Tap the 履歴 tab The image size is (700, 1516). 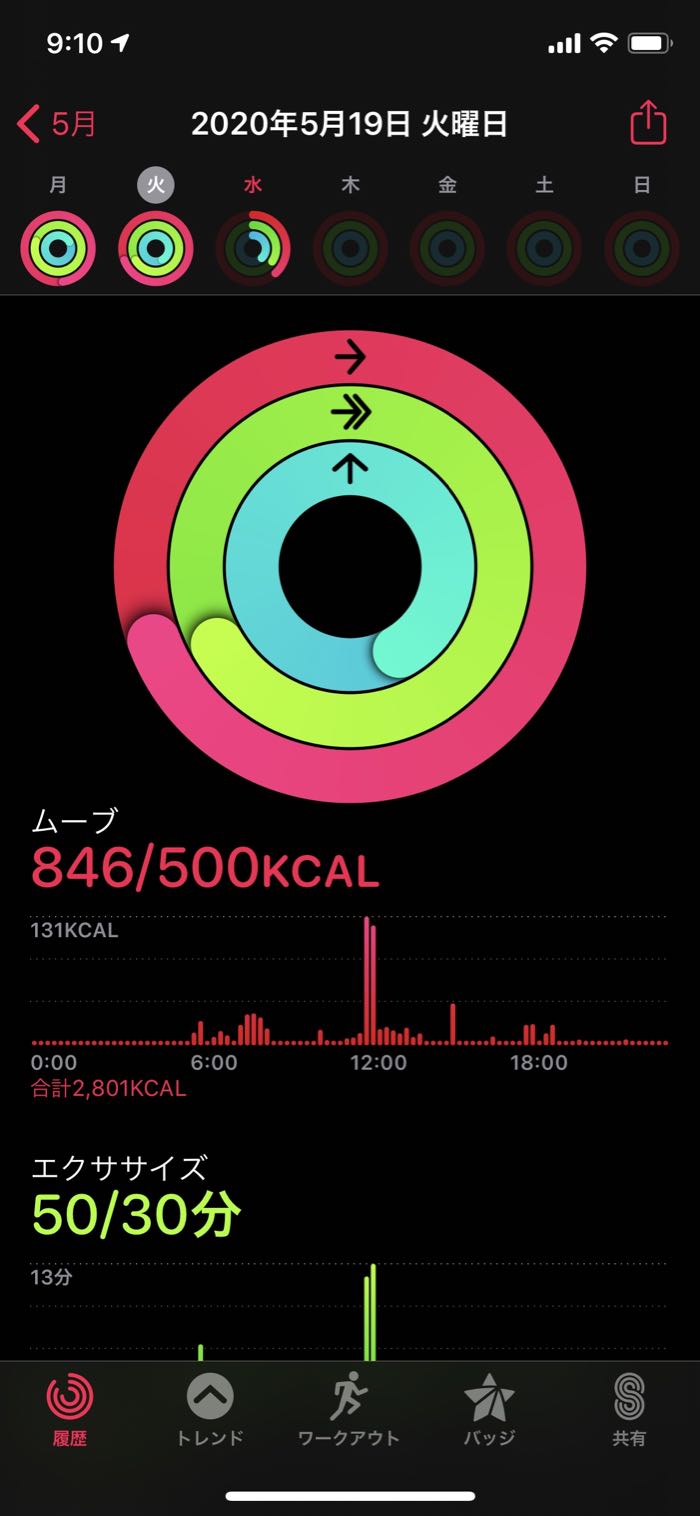70,1410
